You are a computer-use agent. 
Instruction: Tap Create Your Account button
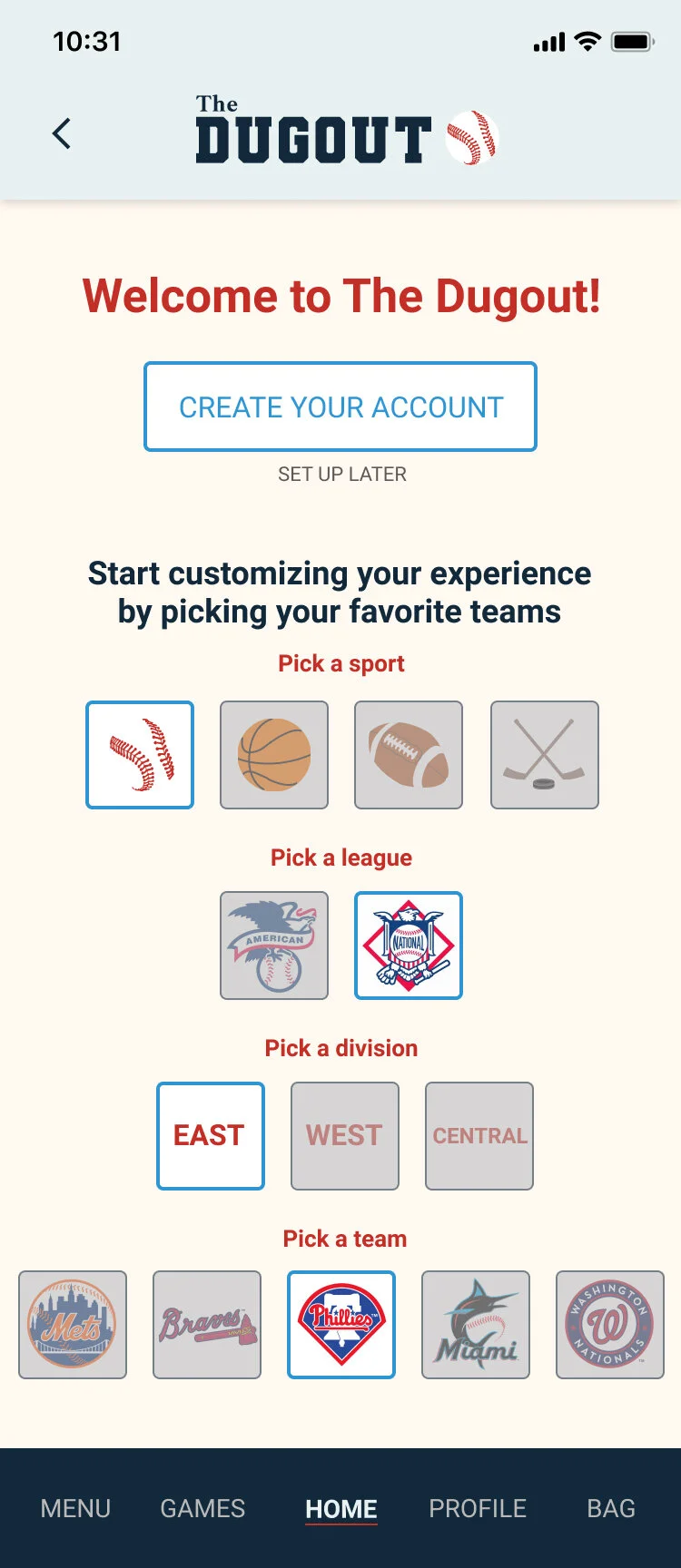[340, 407]
